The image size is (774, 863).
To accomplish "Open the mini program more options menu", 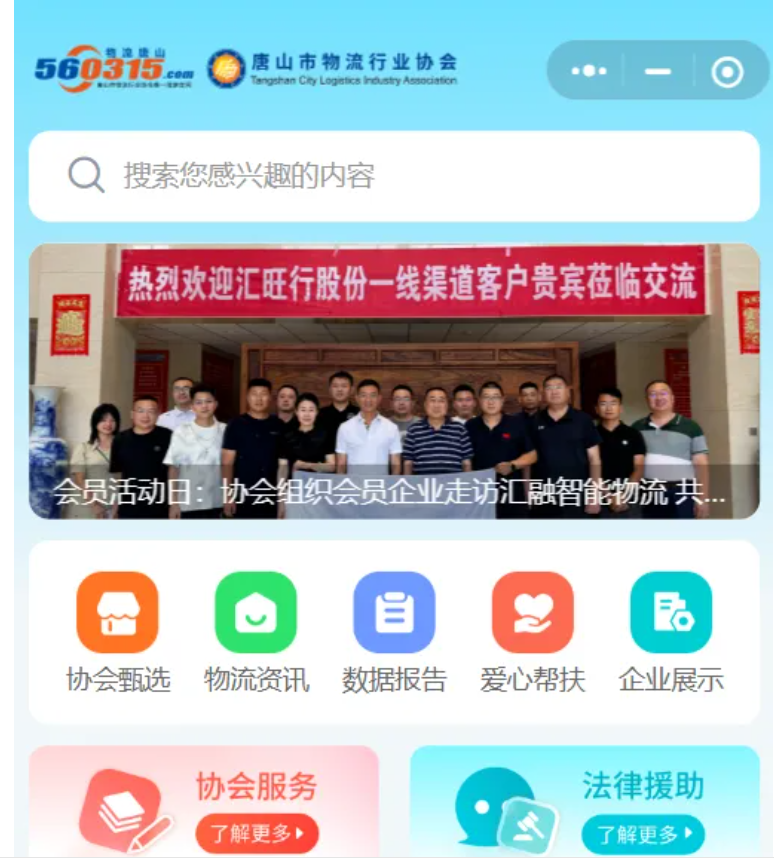I will click(589, 71).
